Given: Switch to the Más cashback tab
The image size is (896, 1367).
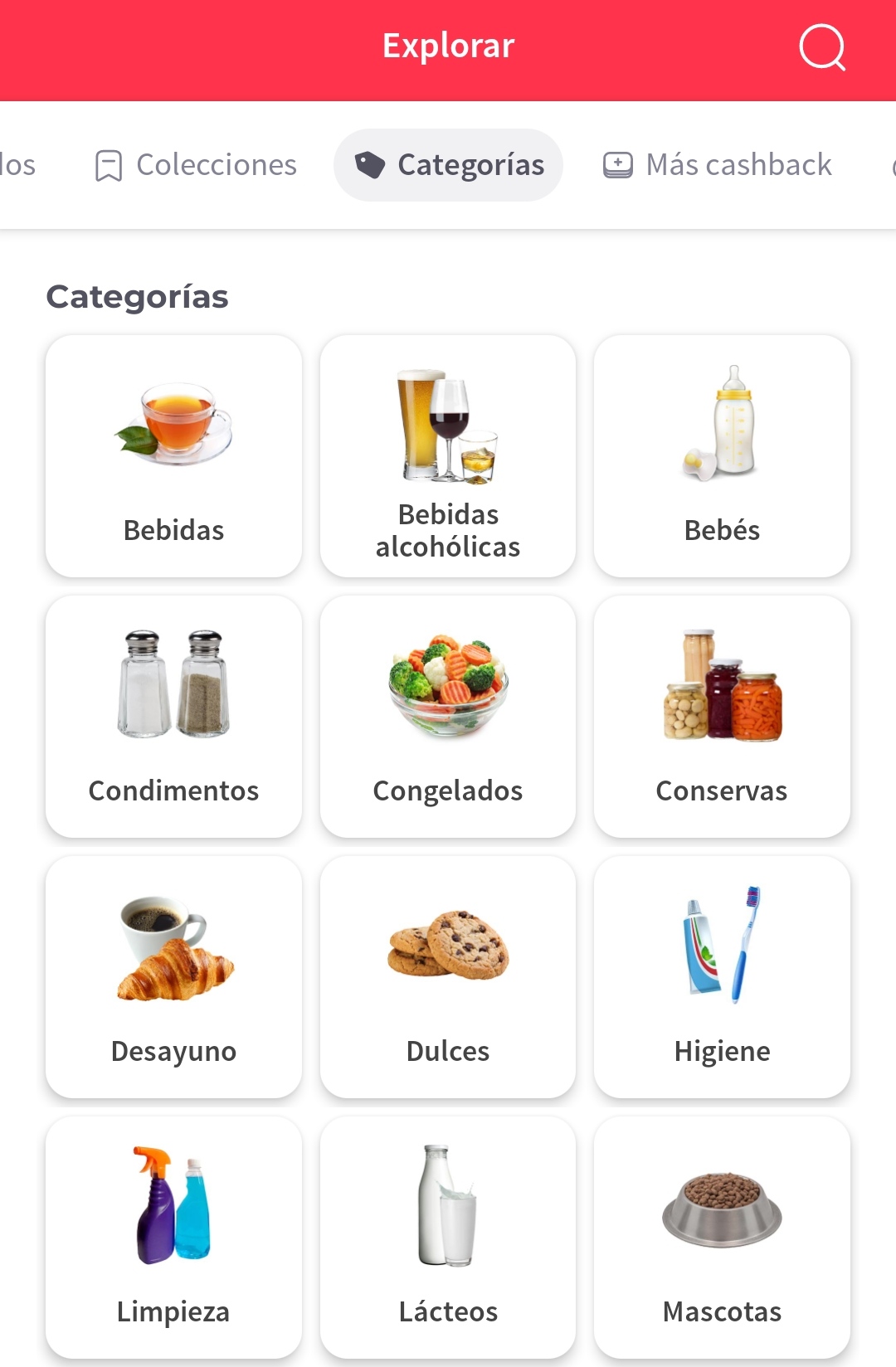Looking at the screenshot, I should click(x=718, y=165).
